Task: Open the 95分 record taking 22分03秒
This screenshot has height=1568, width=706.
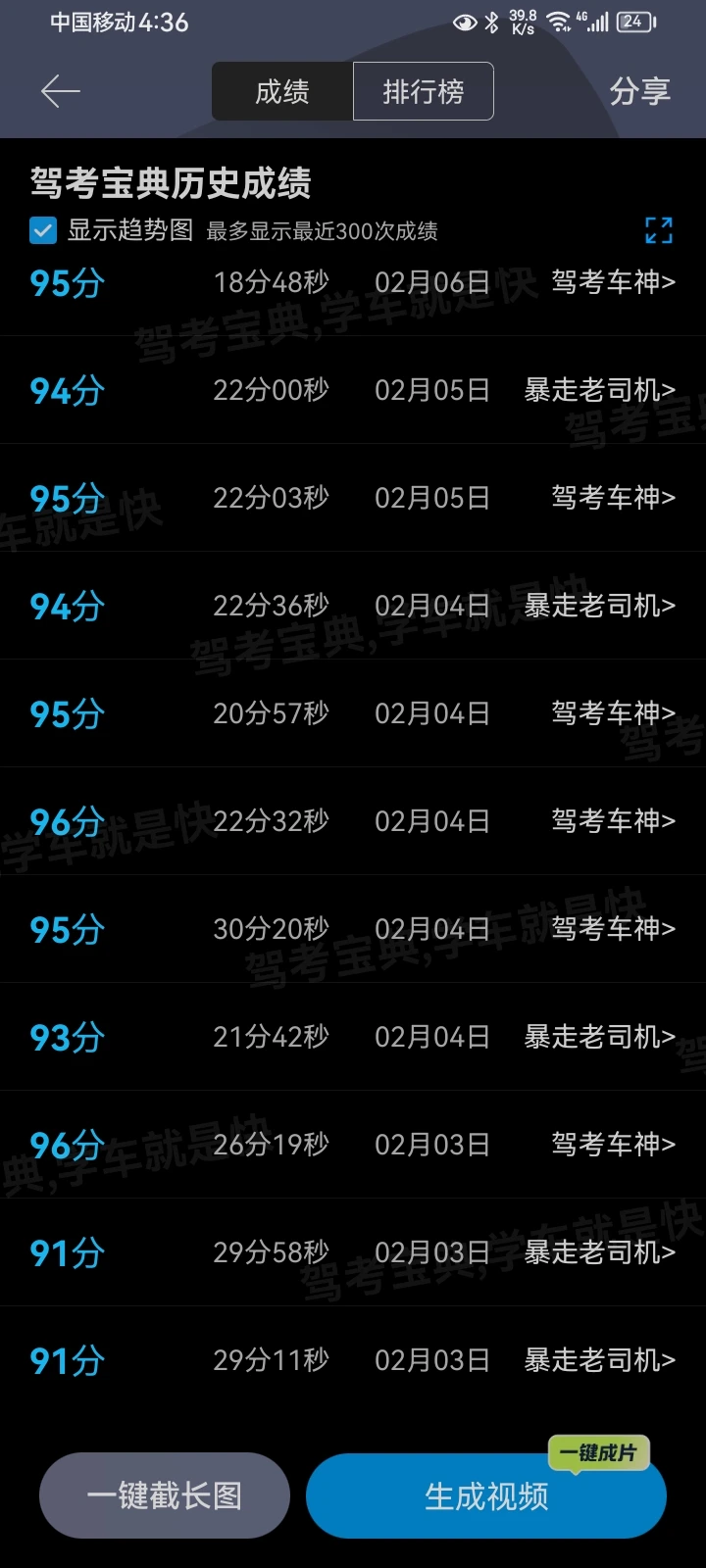Action: pyautogui.click(x=353, y=498)
